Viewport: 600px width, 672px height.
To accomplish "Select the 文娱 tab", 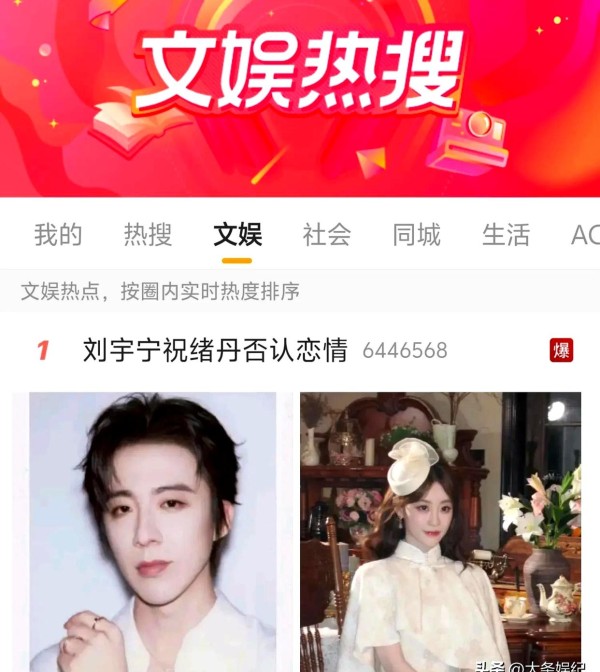I will point(237,235).
